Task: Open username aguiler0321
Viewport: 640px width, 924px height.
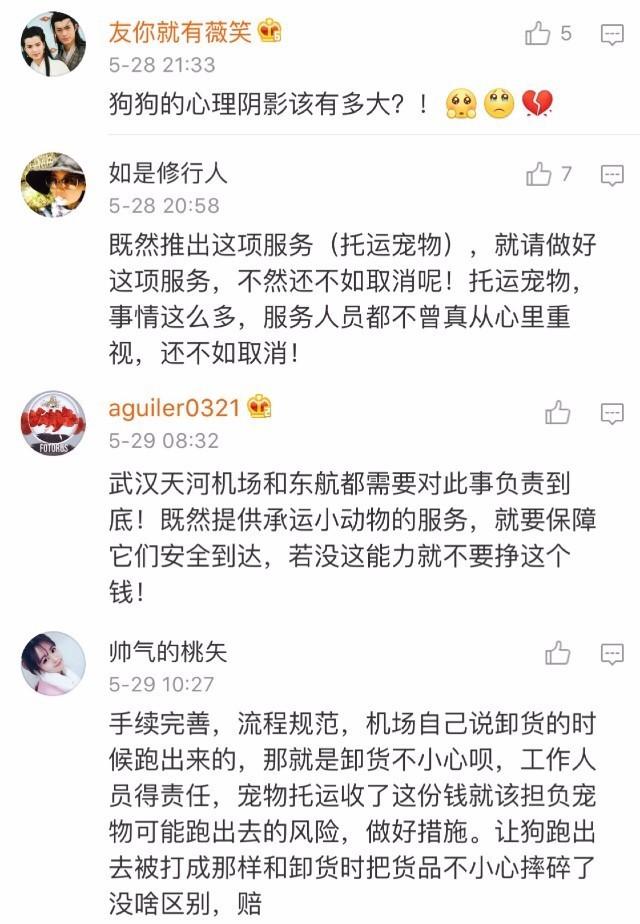Action: click(x=175, y=408)
